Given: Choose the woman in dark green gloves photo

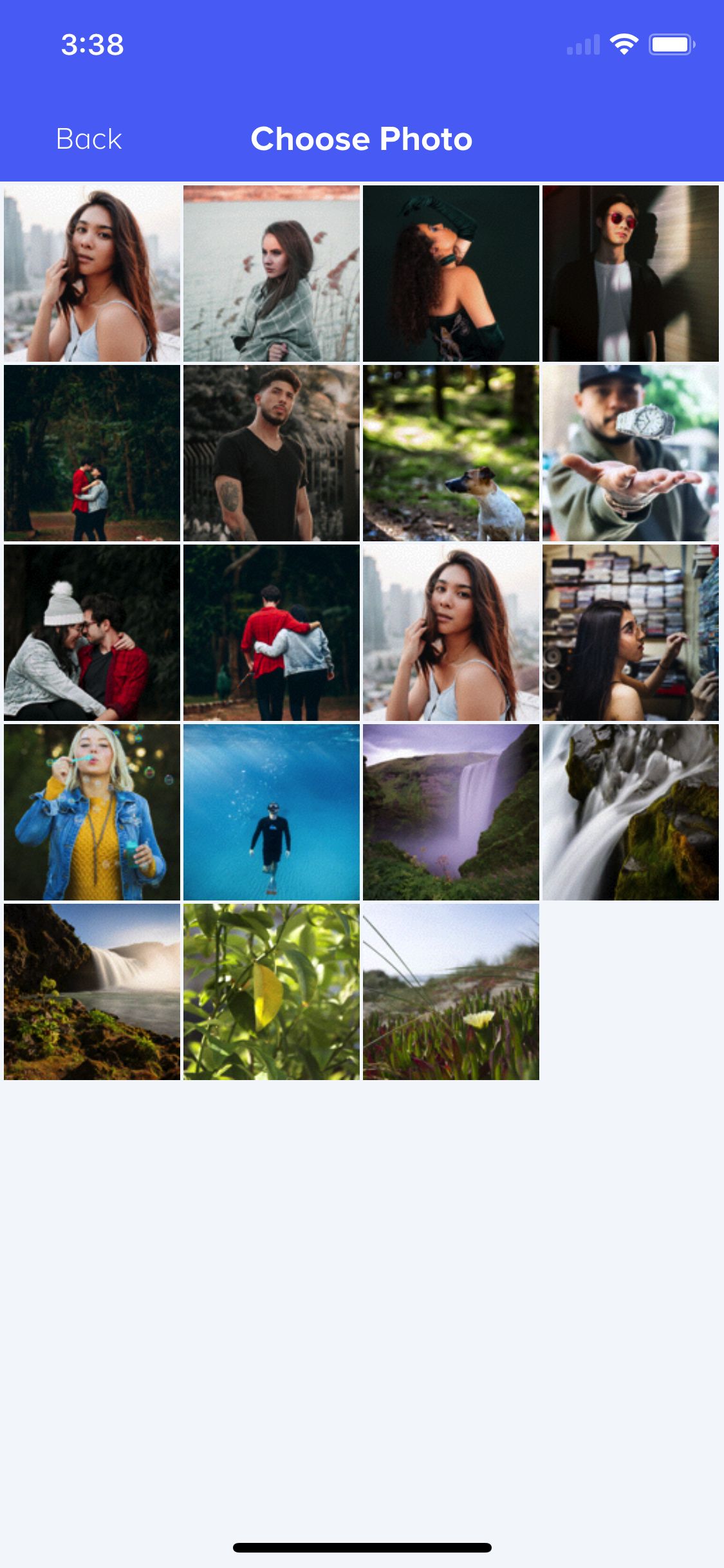Looking at the screenshot, I should click(450, 274).
